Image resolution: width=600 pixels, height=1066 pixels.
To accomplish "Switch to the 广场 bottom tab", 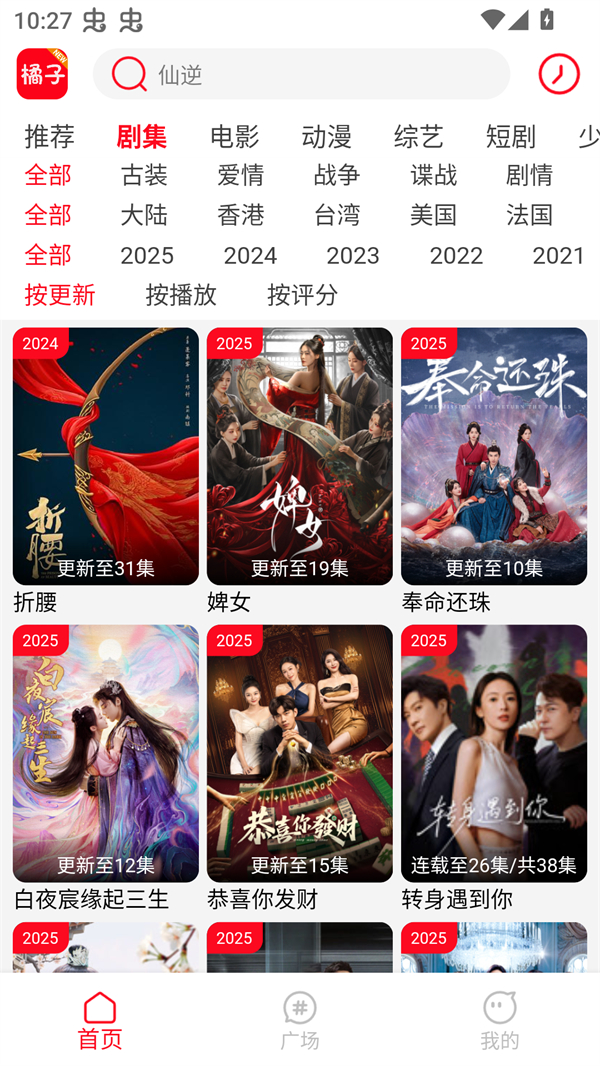I will tap(300, 1020).
